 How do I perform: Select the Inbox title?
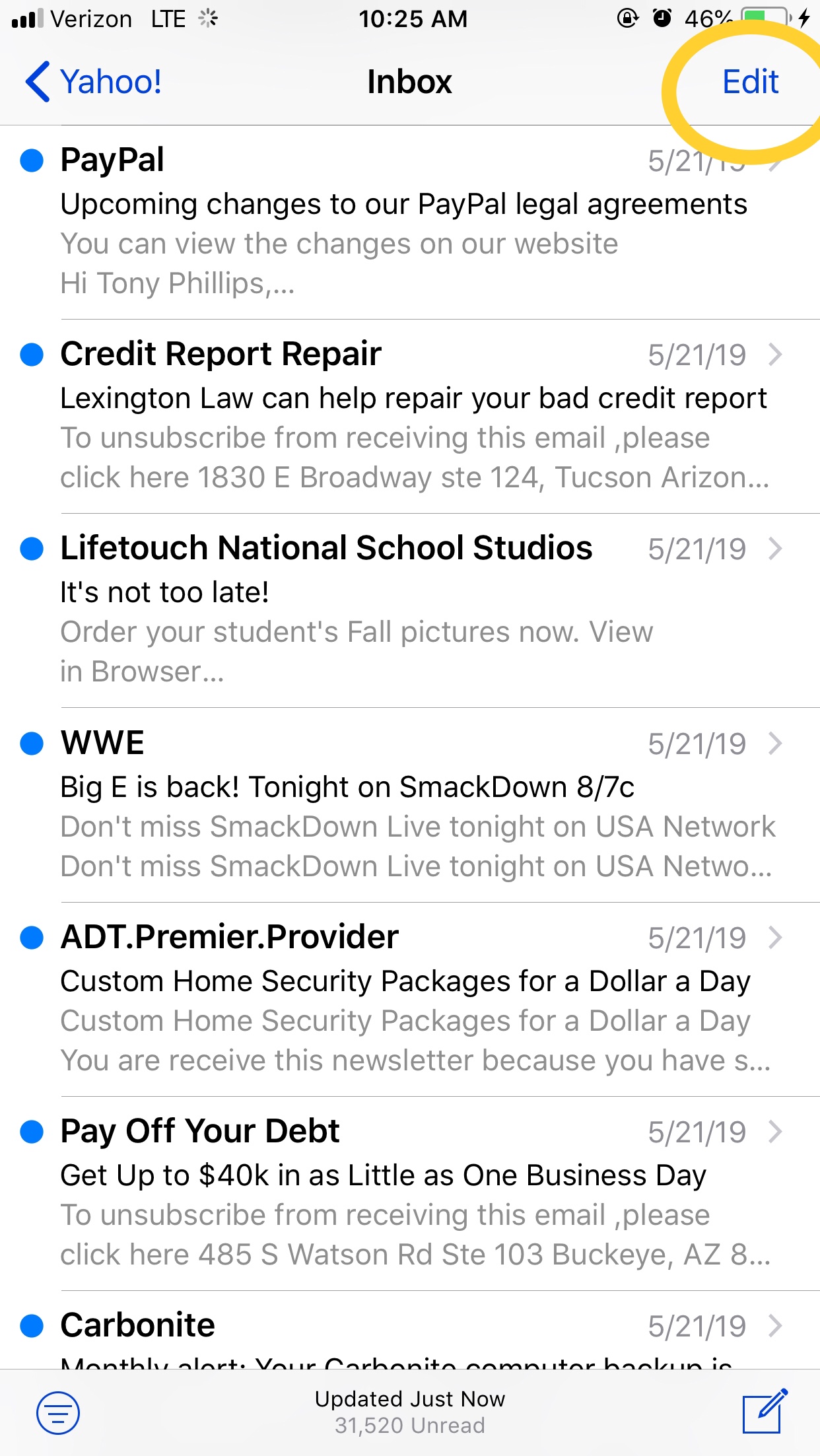[x=409, y=82]
